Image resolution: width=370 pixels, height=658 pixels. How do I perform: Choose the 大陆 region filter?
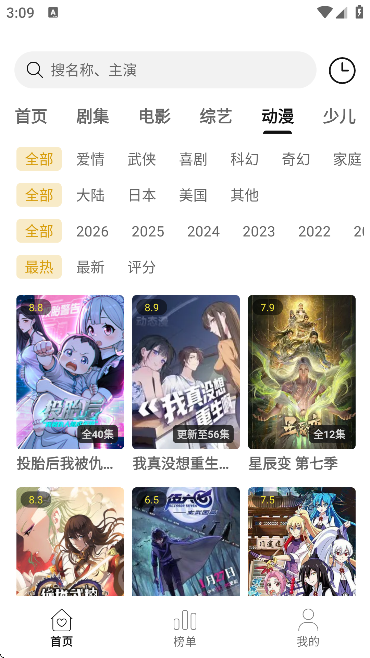click(90, 196)
